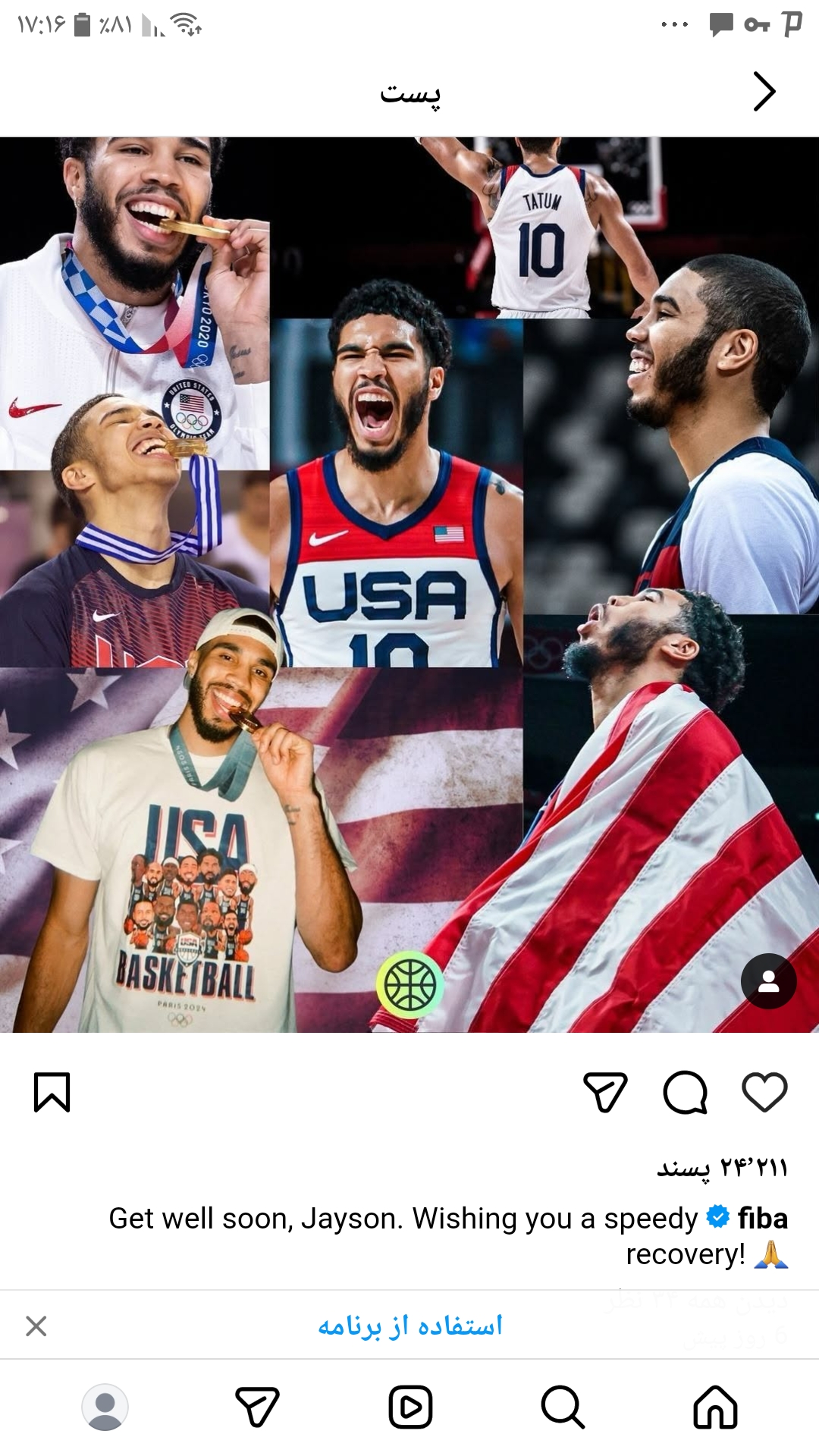819x1456 pixels.
Task: Go to the Home tab
Action: pos(715,1407)
